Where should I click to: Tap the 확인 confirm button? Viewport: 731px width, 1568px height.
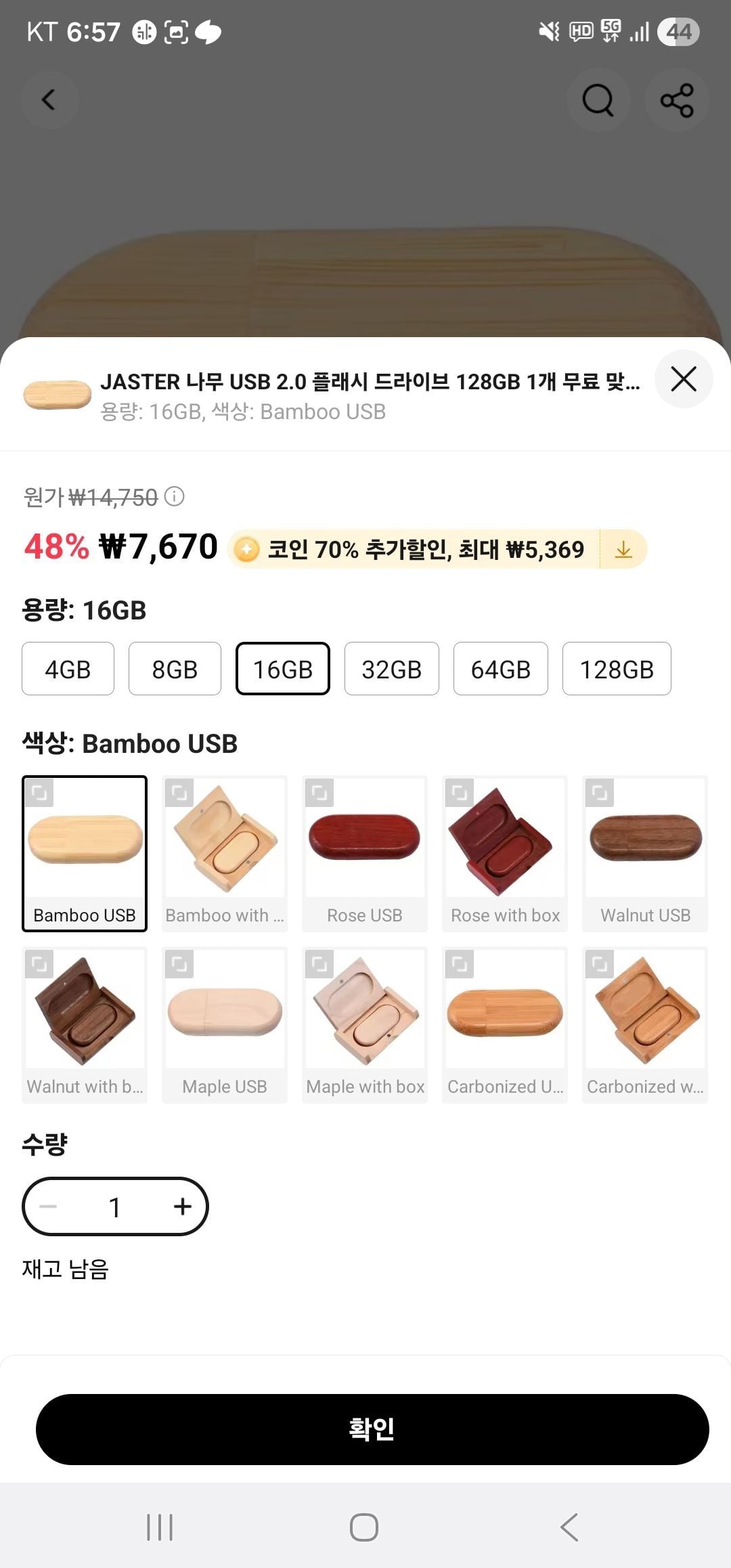pyautogui.click(x=372, y=1429)
